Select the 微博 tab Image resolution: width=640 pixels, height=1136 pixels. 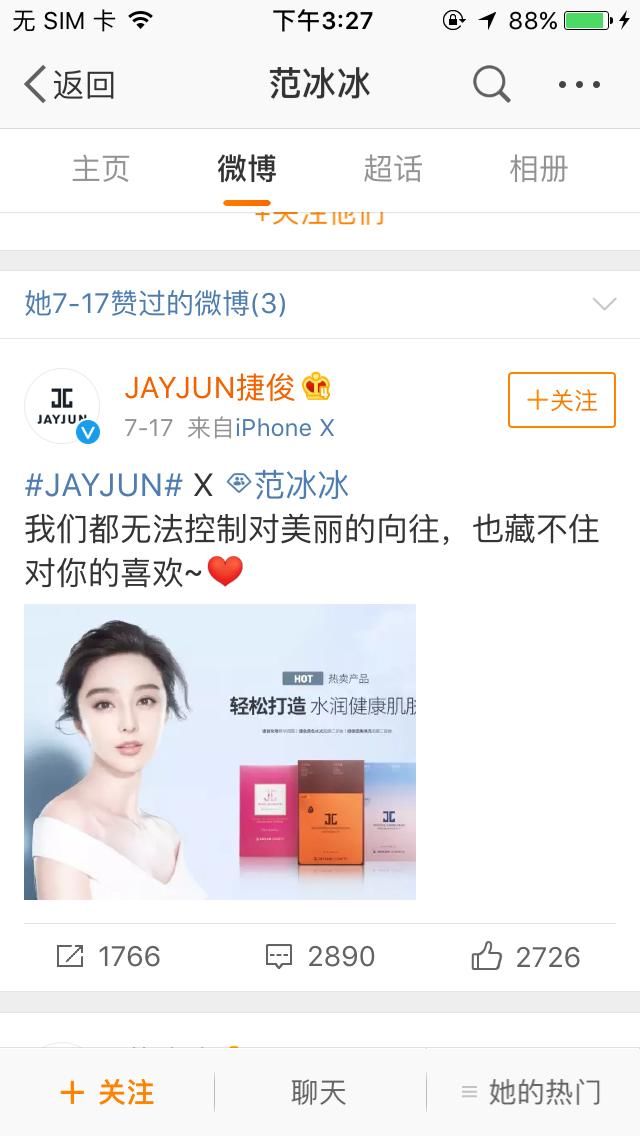pyautogui.click(x=247, y=169)
